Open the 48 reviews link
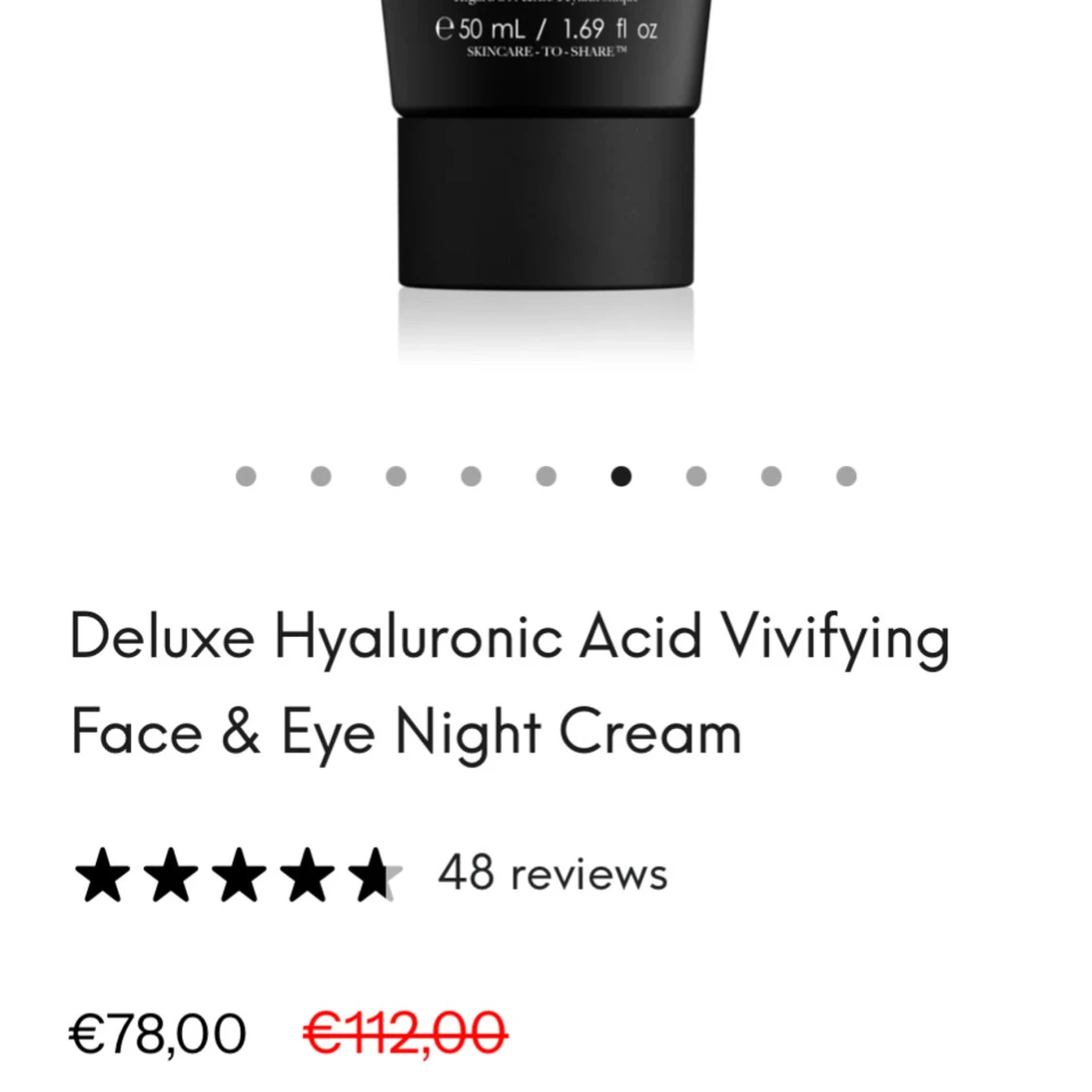Viewport: 1092px width, 1092px height. coord(552,874)
